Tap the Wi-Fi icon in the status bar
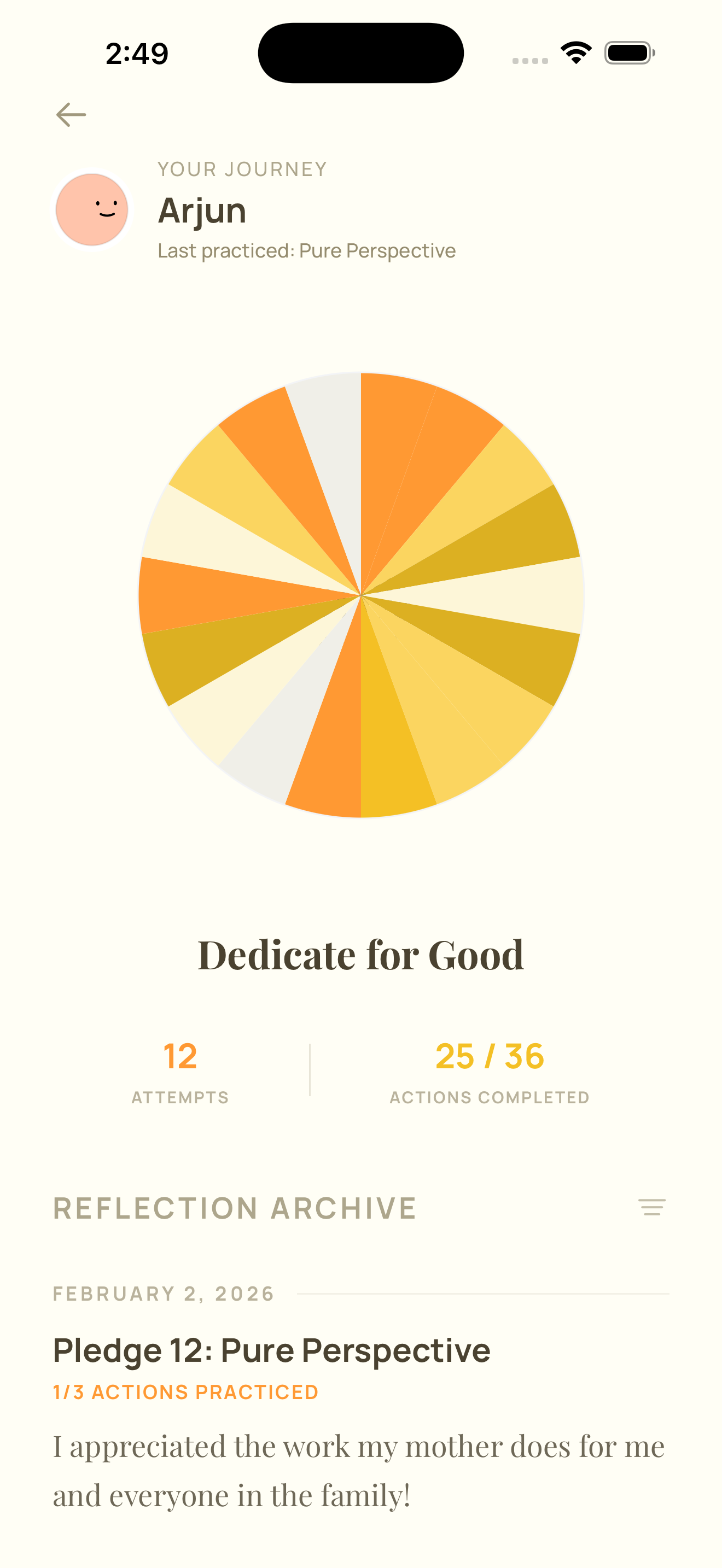The height and width of the screenshot is (1568, 722). [575, 52]
